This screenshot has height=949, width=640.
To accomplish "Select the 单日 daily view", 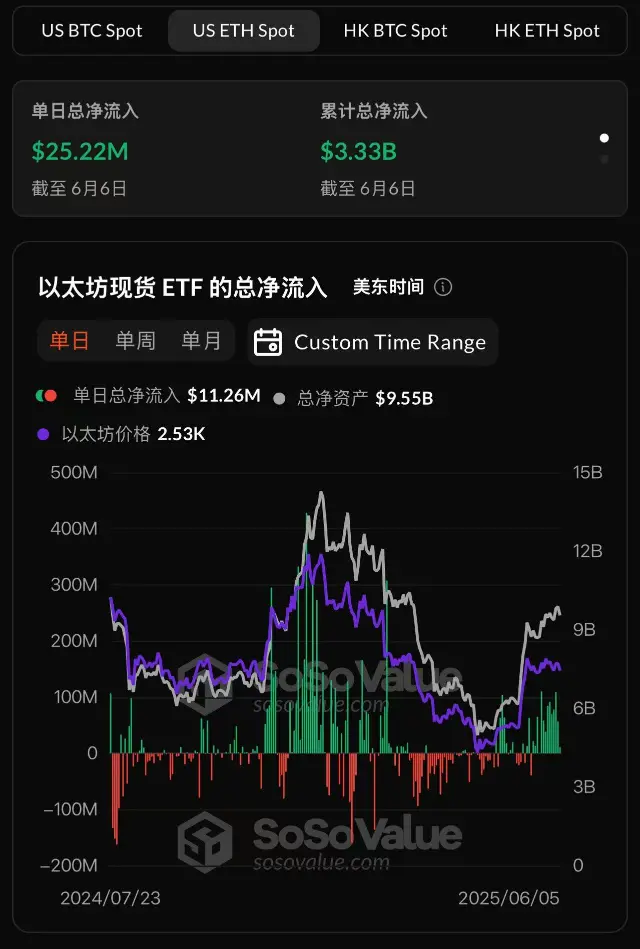I will pyautogui.click(x=70, y=341).
